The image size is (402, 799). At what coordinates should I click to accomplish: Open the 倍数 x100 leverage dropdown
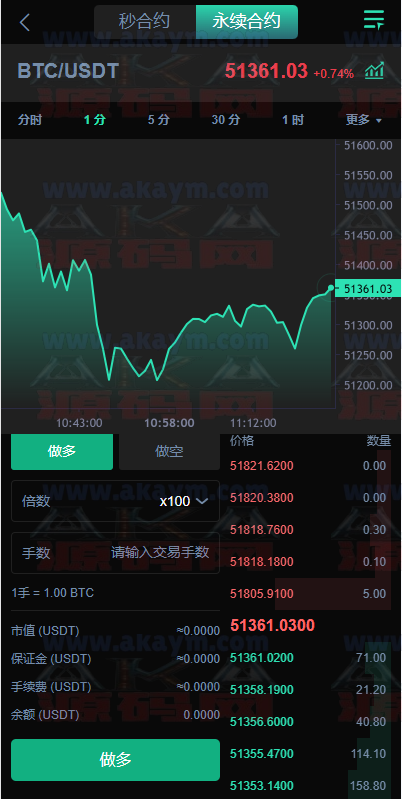(x=116, y=501)
